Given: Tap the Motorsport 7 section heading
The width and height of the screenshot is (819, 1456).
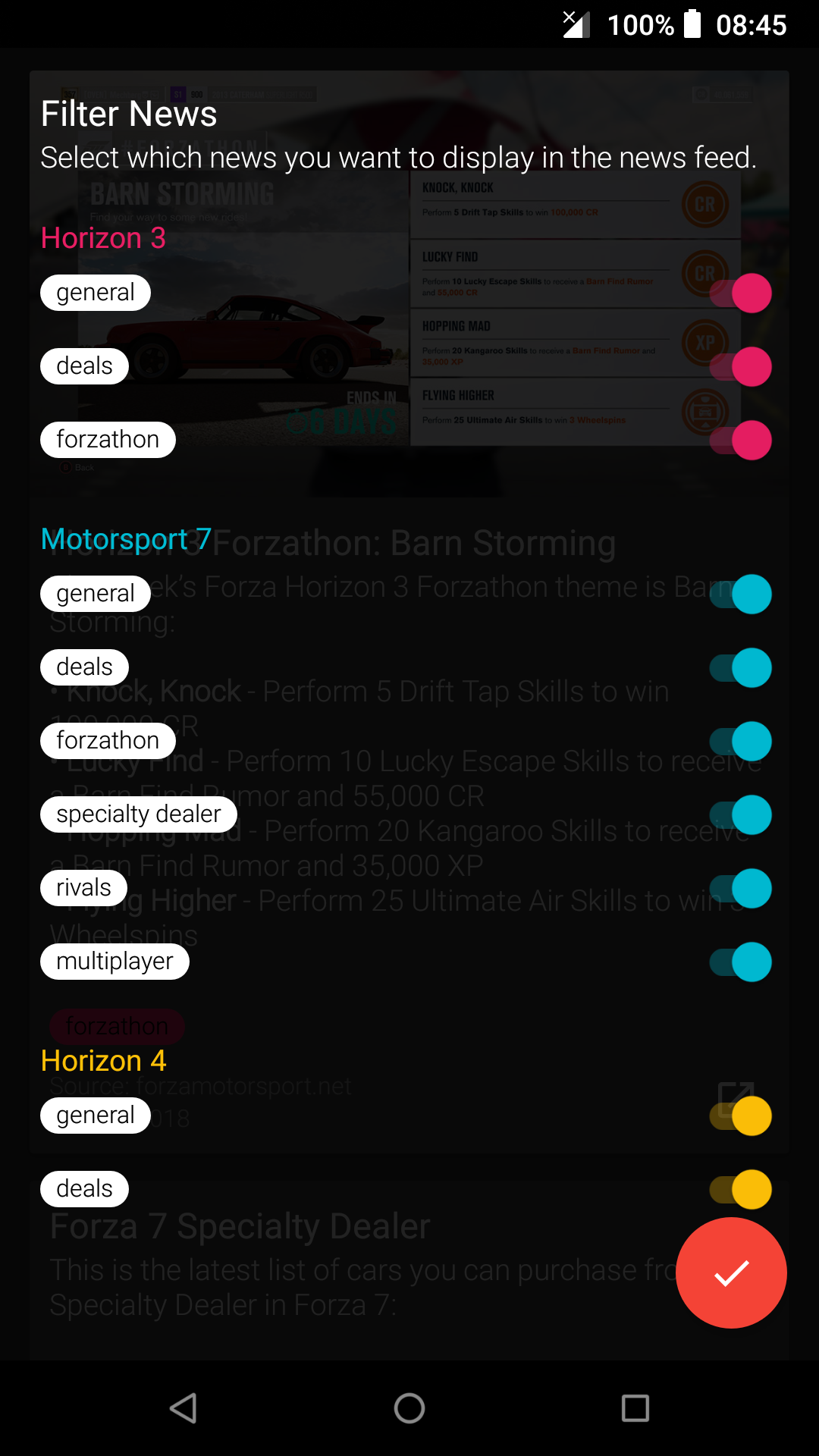Looking at the screenshot, I should (126, 539).
